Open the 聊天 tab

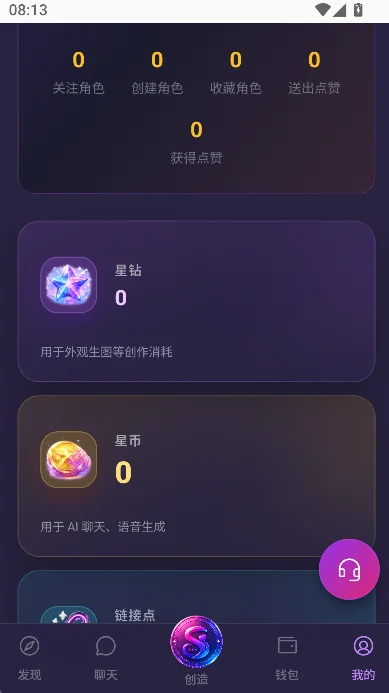point(106,658)
